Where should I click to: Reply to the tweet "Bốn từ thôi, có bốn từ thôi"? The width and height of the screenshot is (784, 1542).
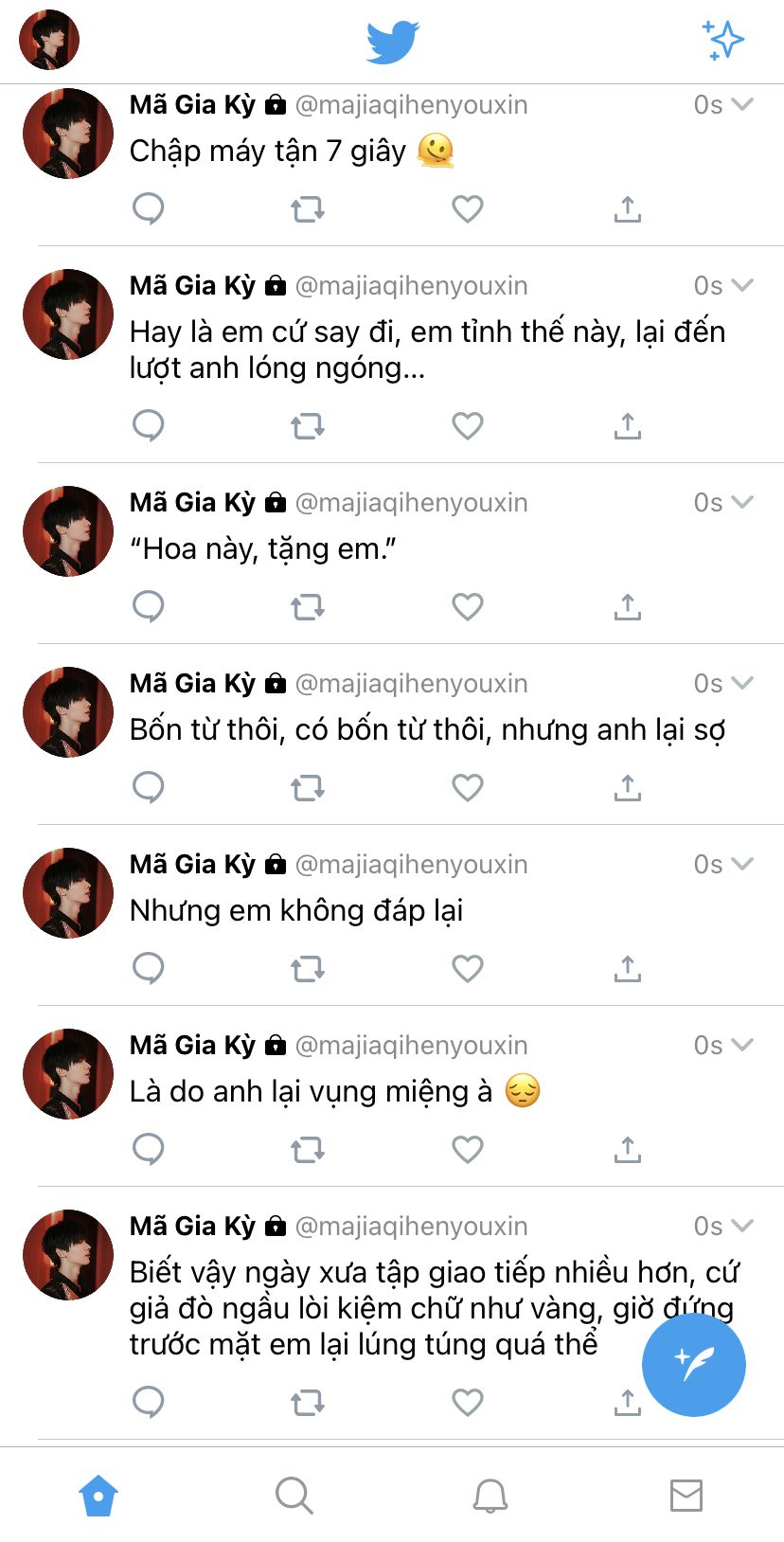coord(149,787)
